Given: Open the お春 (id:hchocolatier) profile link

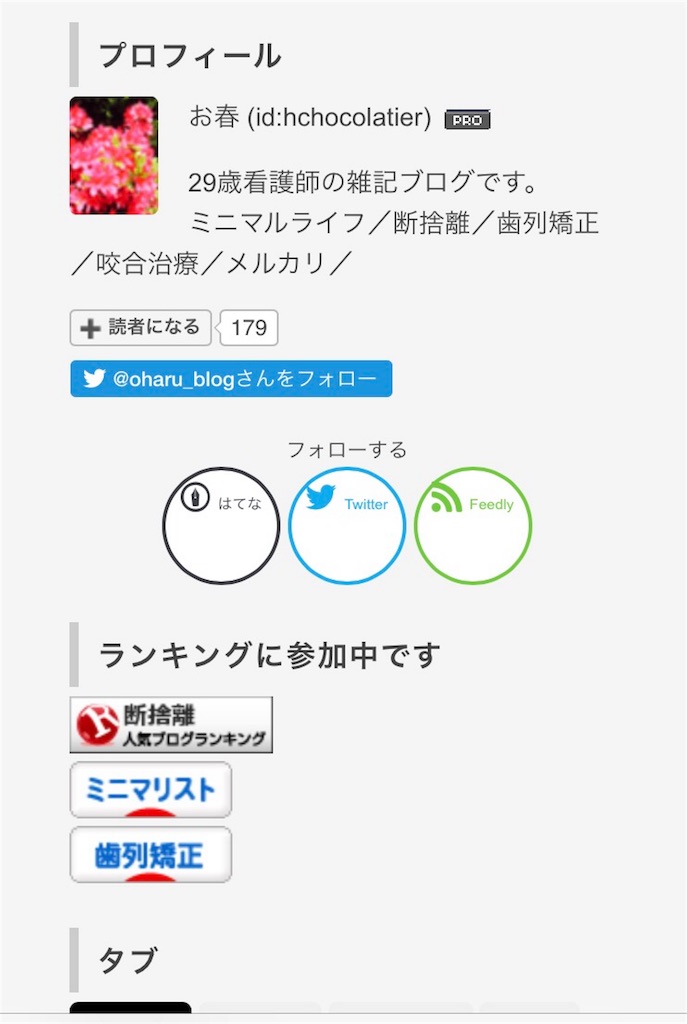Looking at the screenshot, I should tap(310, 118).
